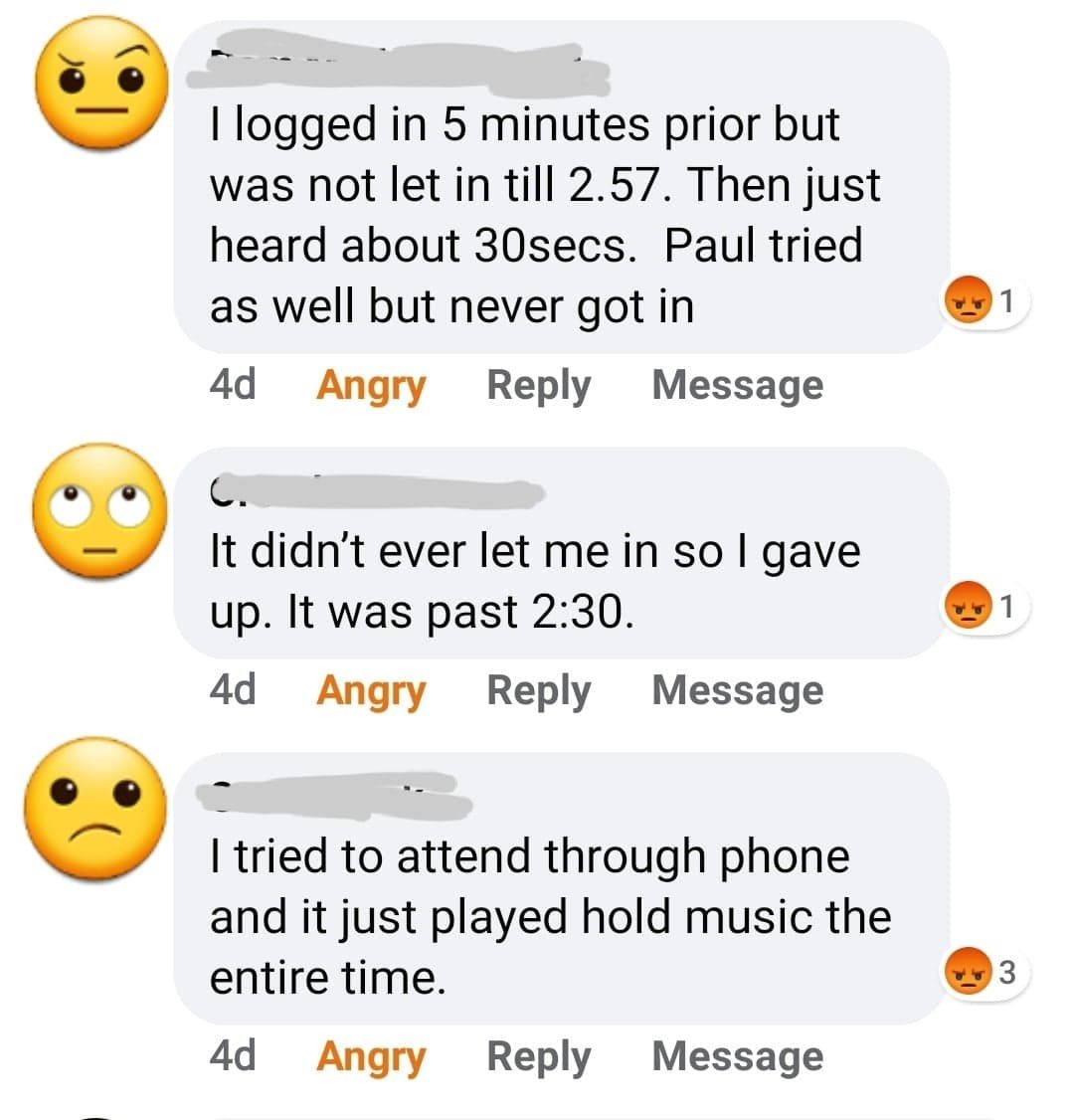Message the author of 'I gave up' comment
Image resolution: width=1074 pixels, height=1120 pixels.
click(x=737, y=689)
